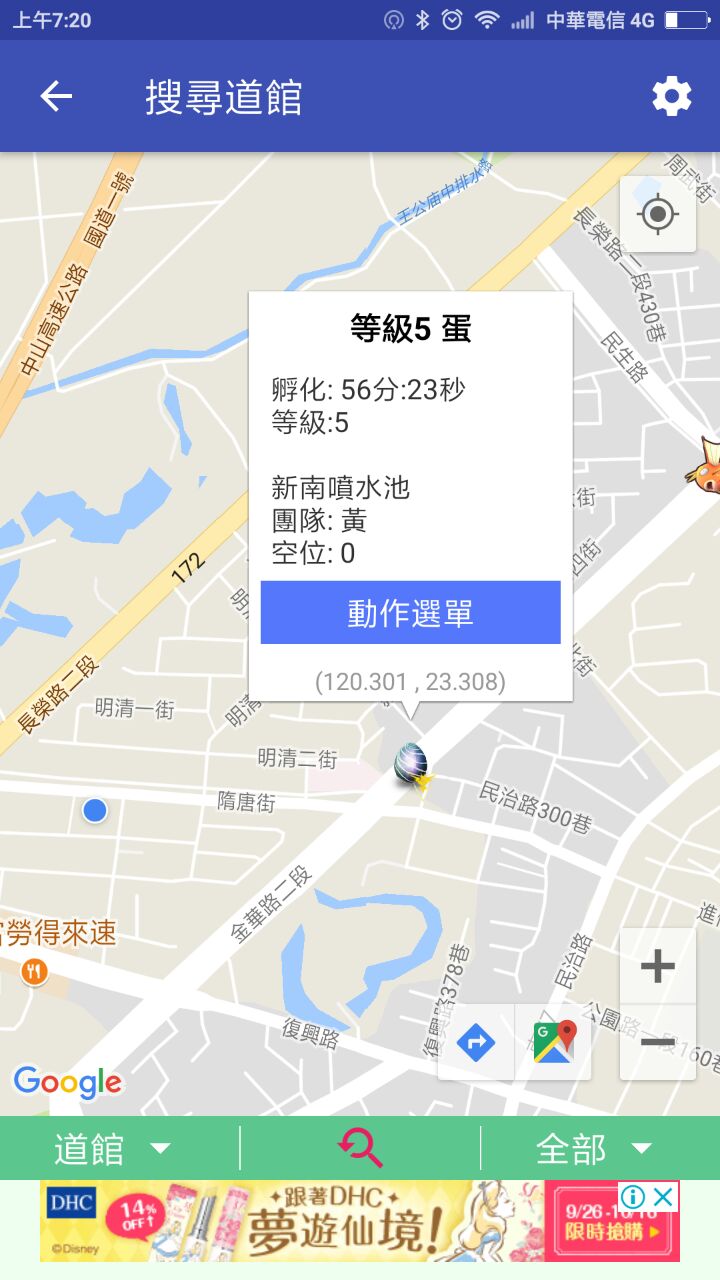Center the map on my location

tap(657, 214)
